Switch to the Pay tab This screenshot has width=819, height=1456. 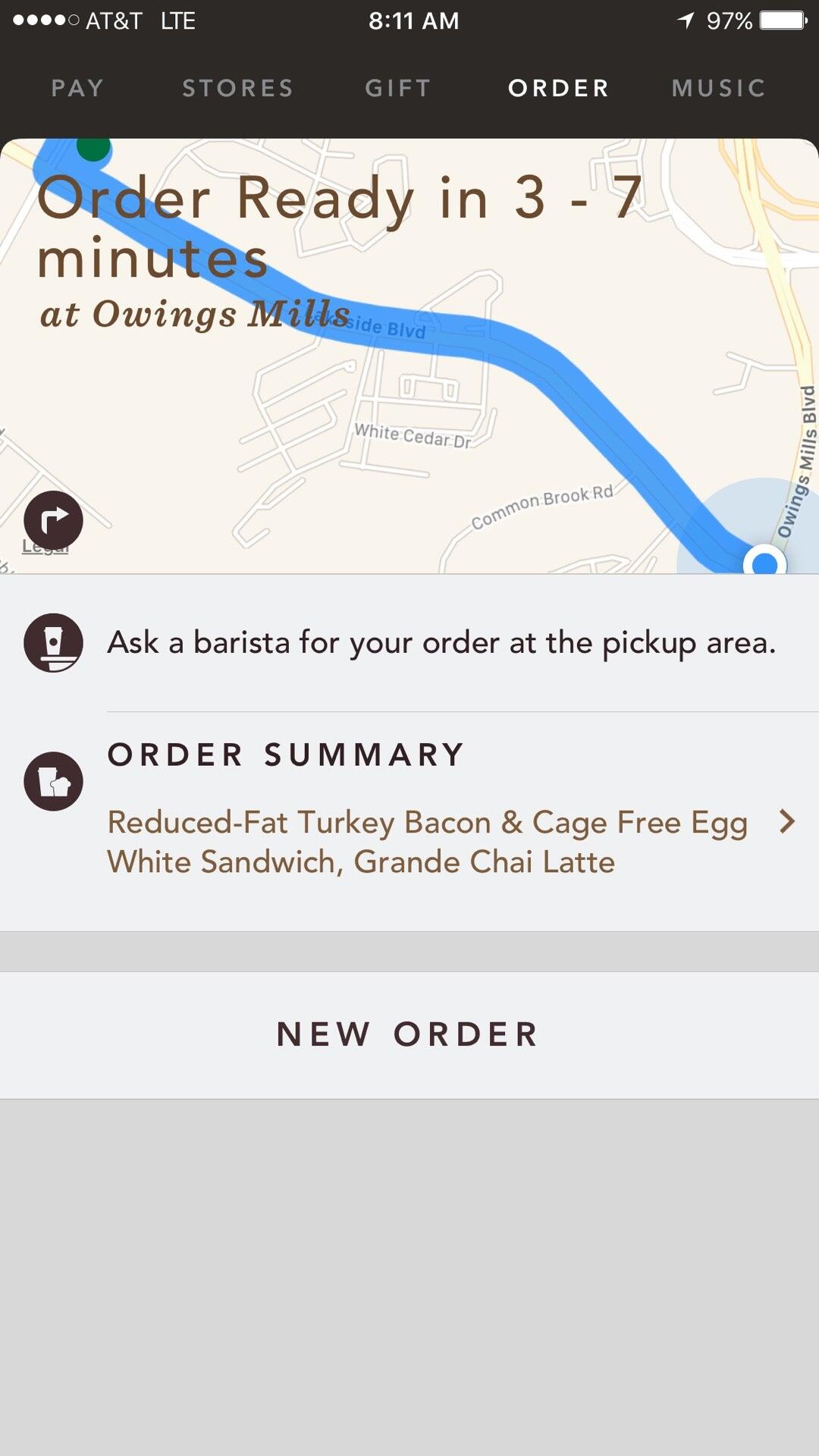[x=77, y=88]
